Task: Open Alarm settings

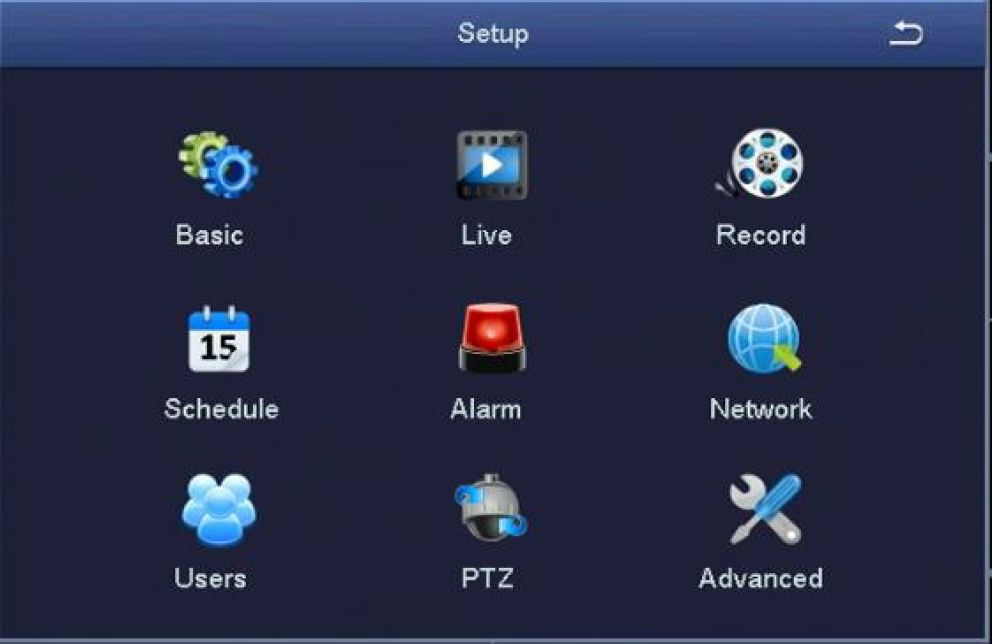Action: pos(490,340)
